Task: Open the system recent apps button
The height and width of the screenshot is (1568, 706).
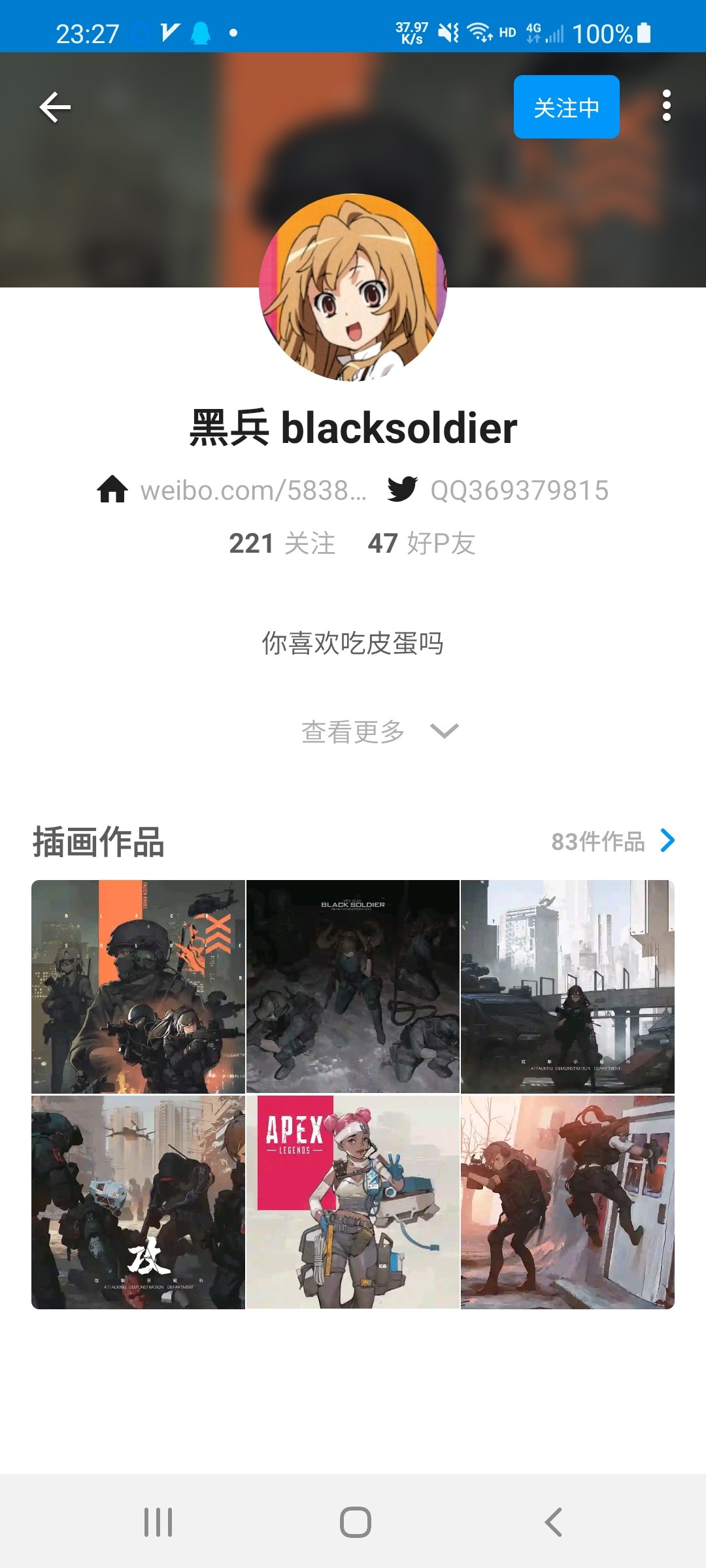Action: coord(158,1522)
